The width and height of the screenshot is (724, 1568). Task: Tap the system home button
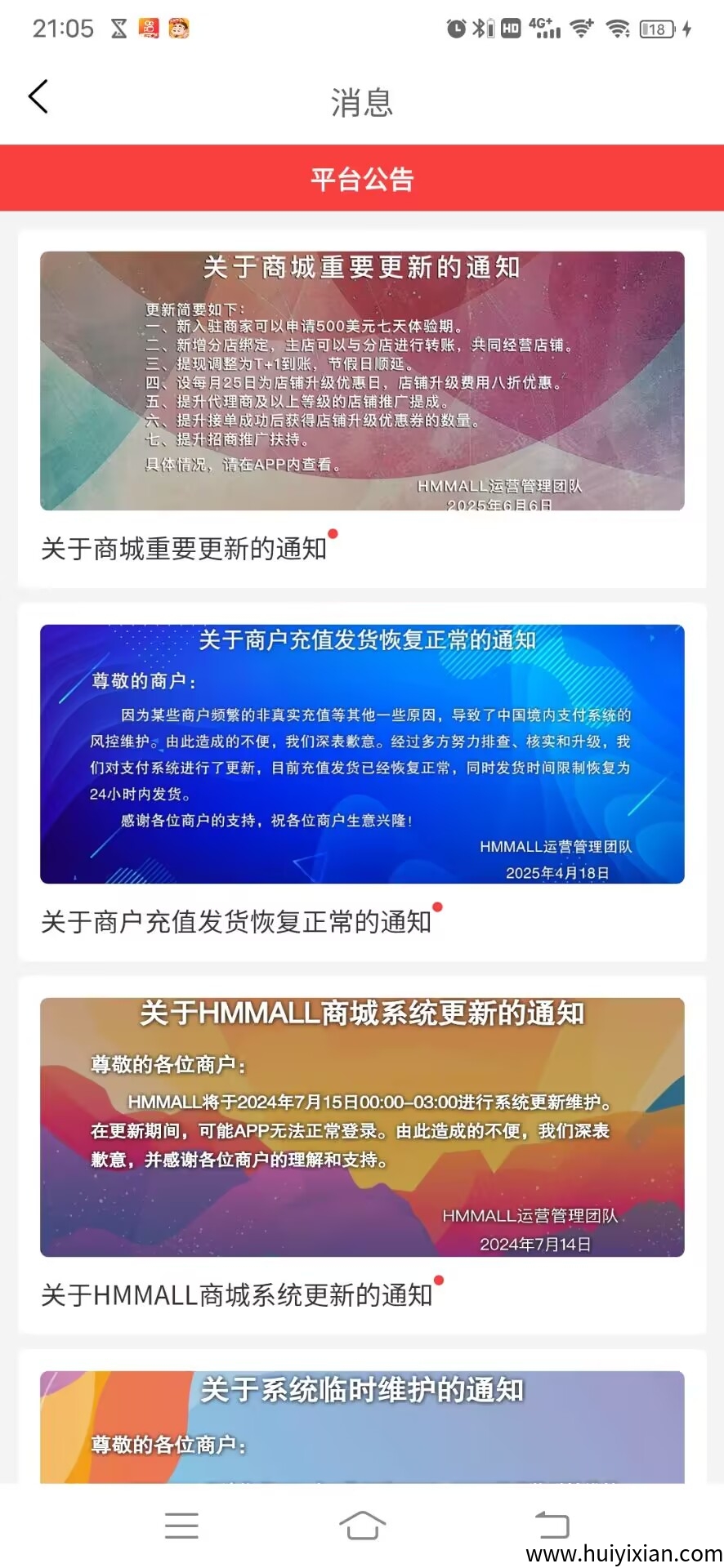[362, 1525]
